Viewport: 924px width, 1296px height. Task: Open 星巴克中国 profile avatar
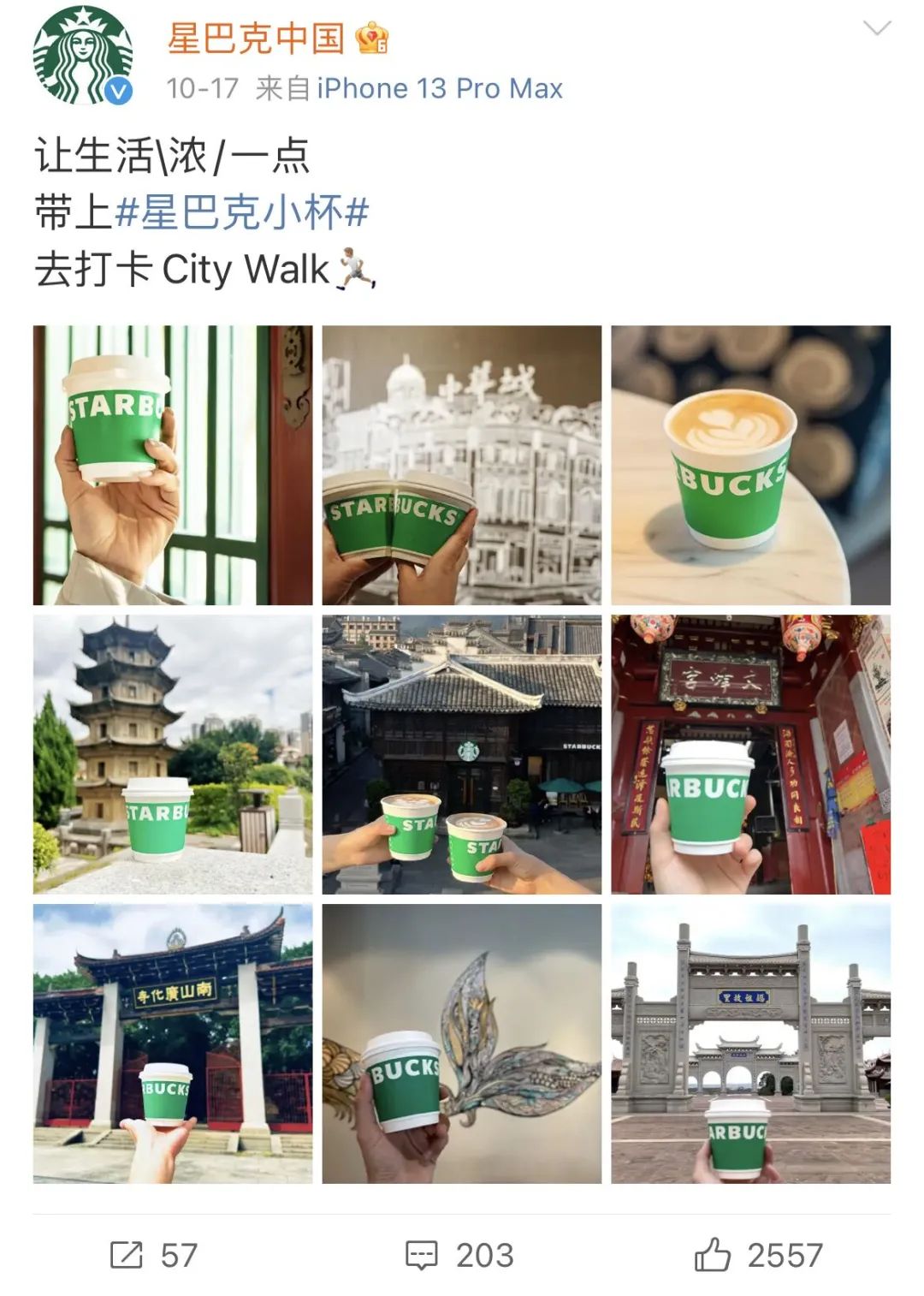[83, 56]
